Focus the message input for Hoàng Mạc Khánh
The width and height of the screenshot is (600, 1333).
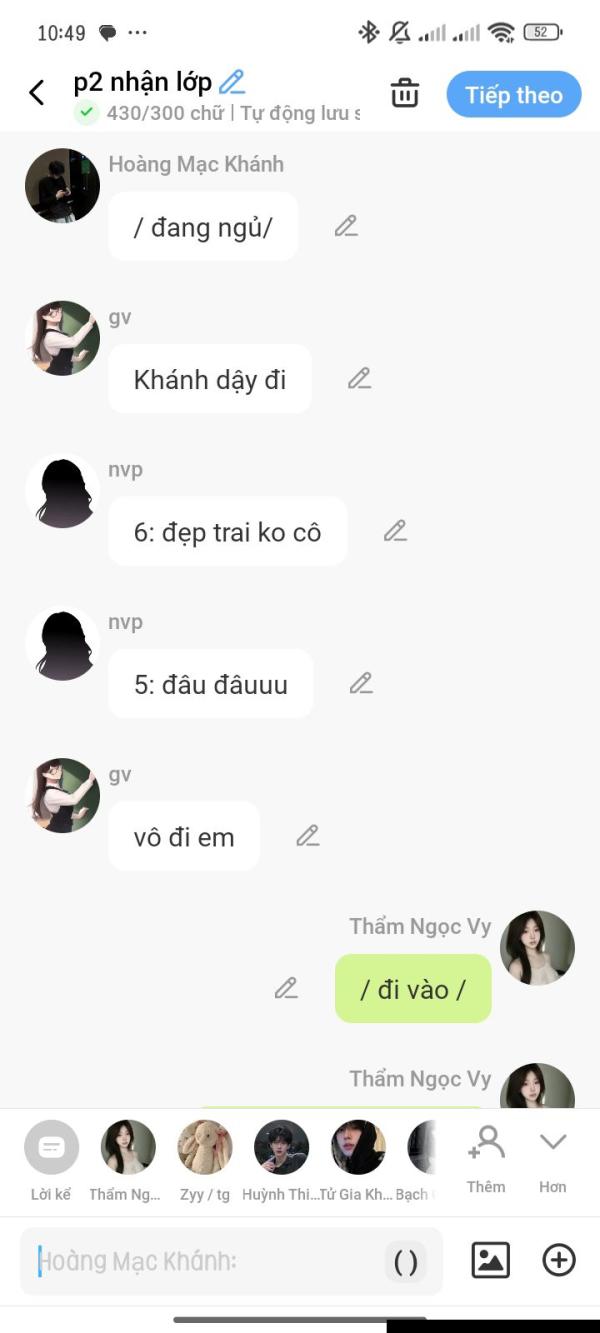click(205, 1261)
